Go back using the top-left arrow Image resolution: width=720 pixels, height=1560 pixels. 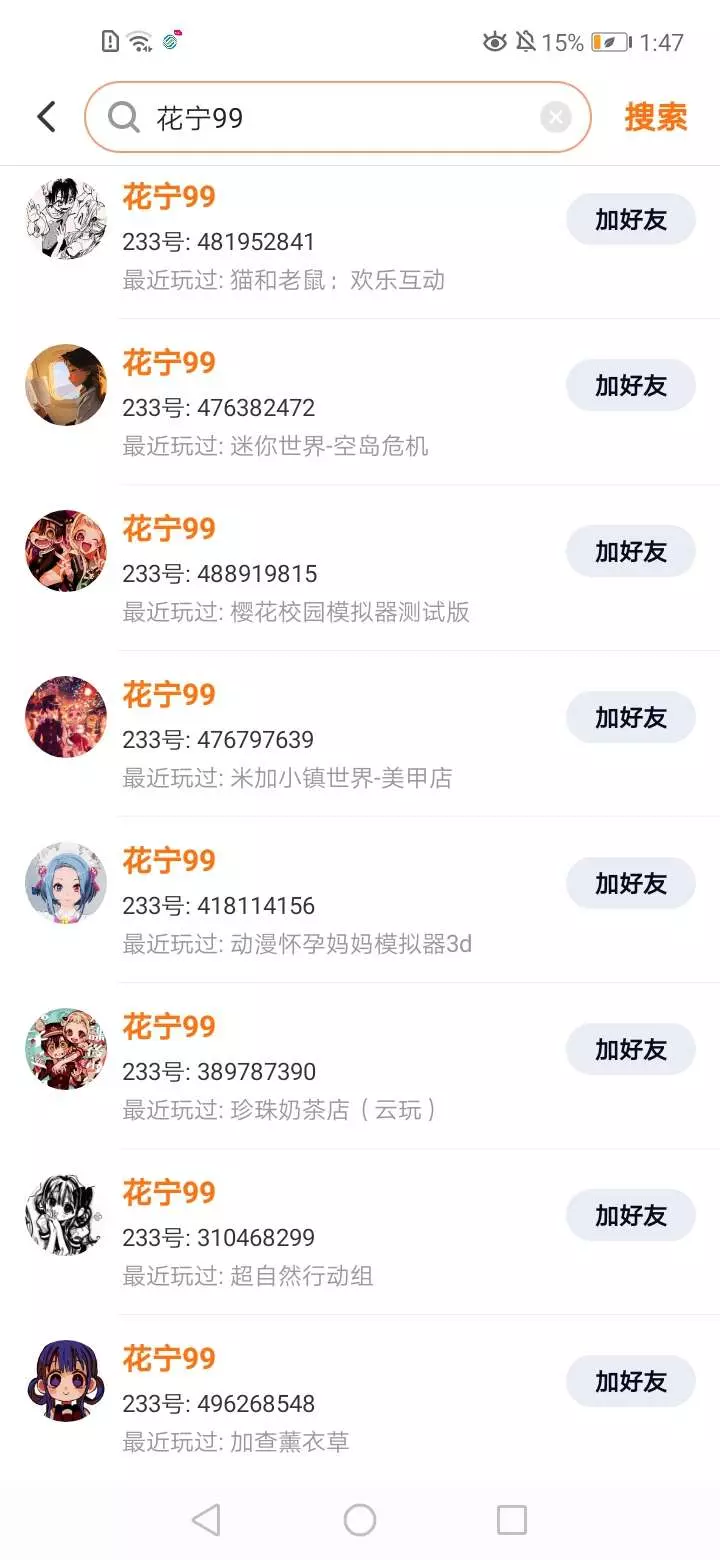pyautogui.click(x=46, y=117)
